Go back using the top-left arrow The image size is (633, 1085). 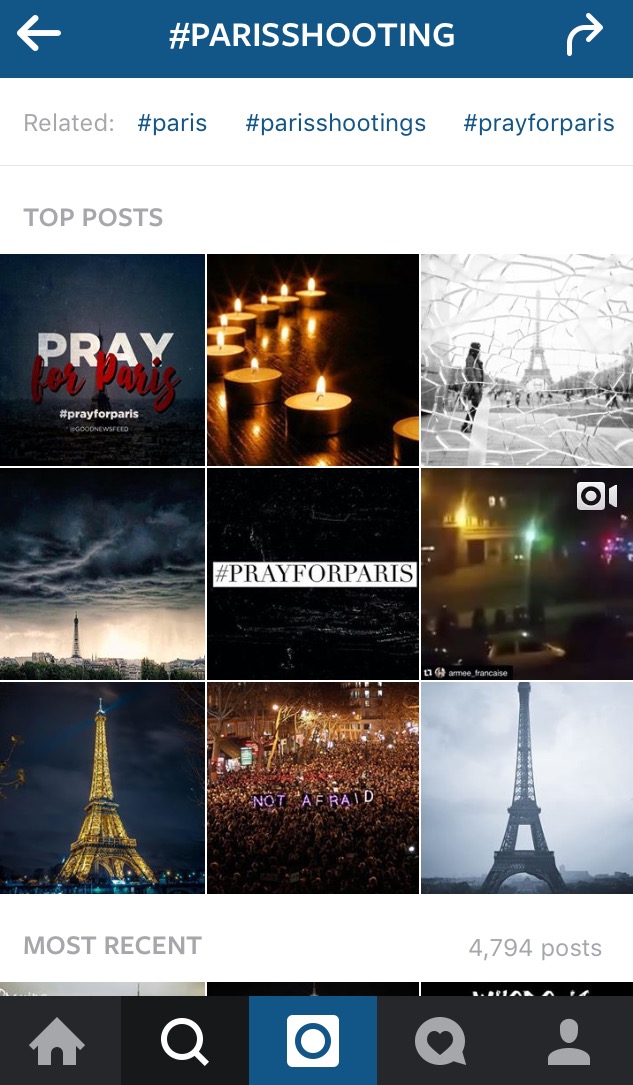point(39,35)
